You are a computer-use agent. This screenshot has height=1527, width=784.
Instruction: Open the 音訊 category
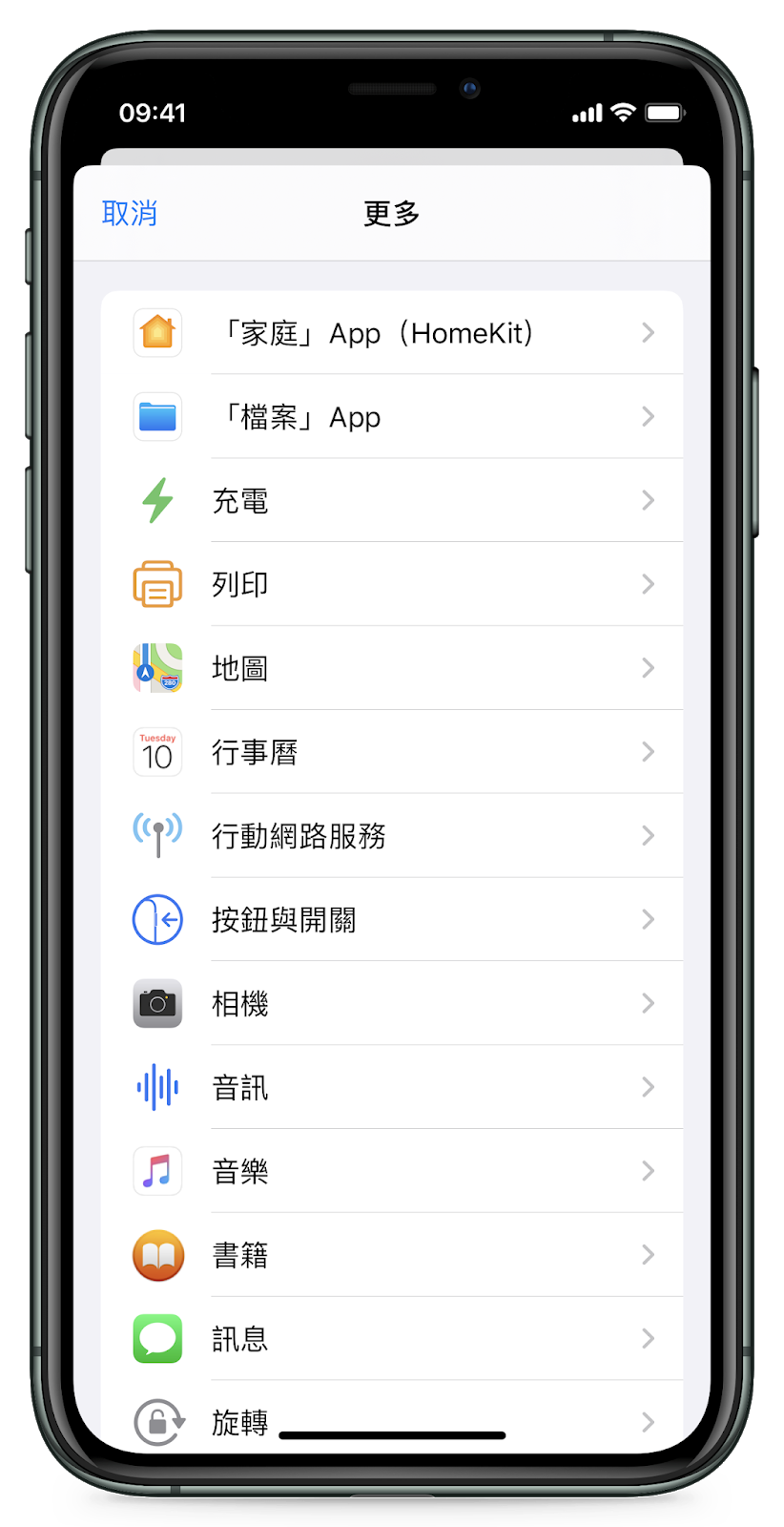point(391,1087)
